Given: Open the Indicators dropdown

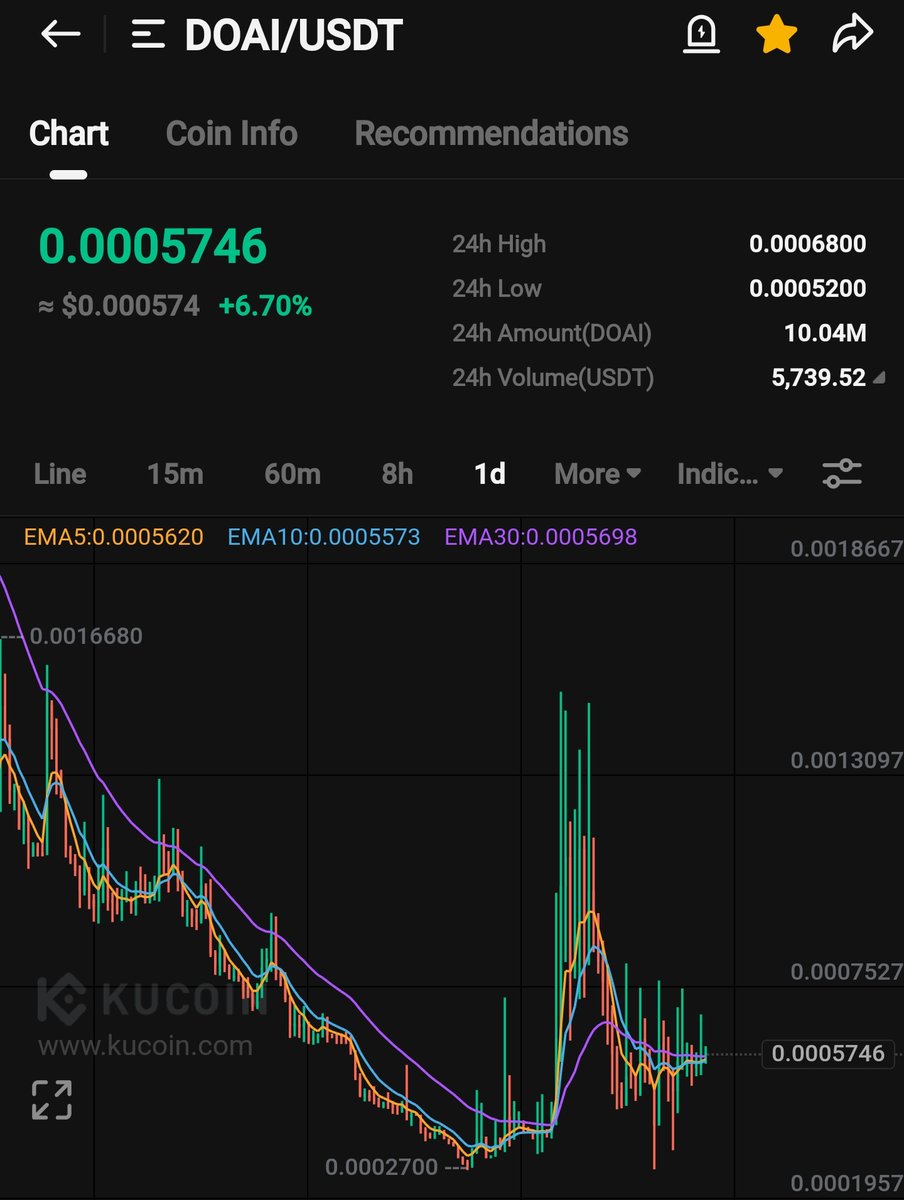Looking at the screenshot, I should pyautogui.click(x=729, y=473).
